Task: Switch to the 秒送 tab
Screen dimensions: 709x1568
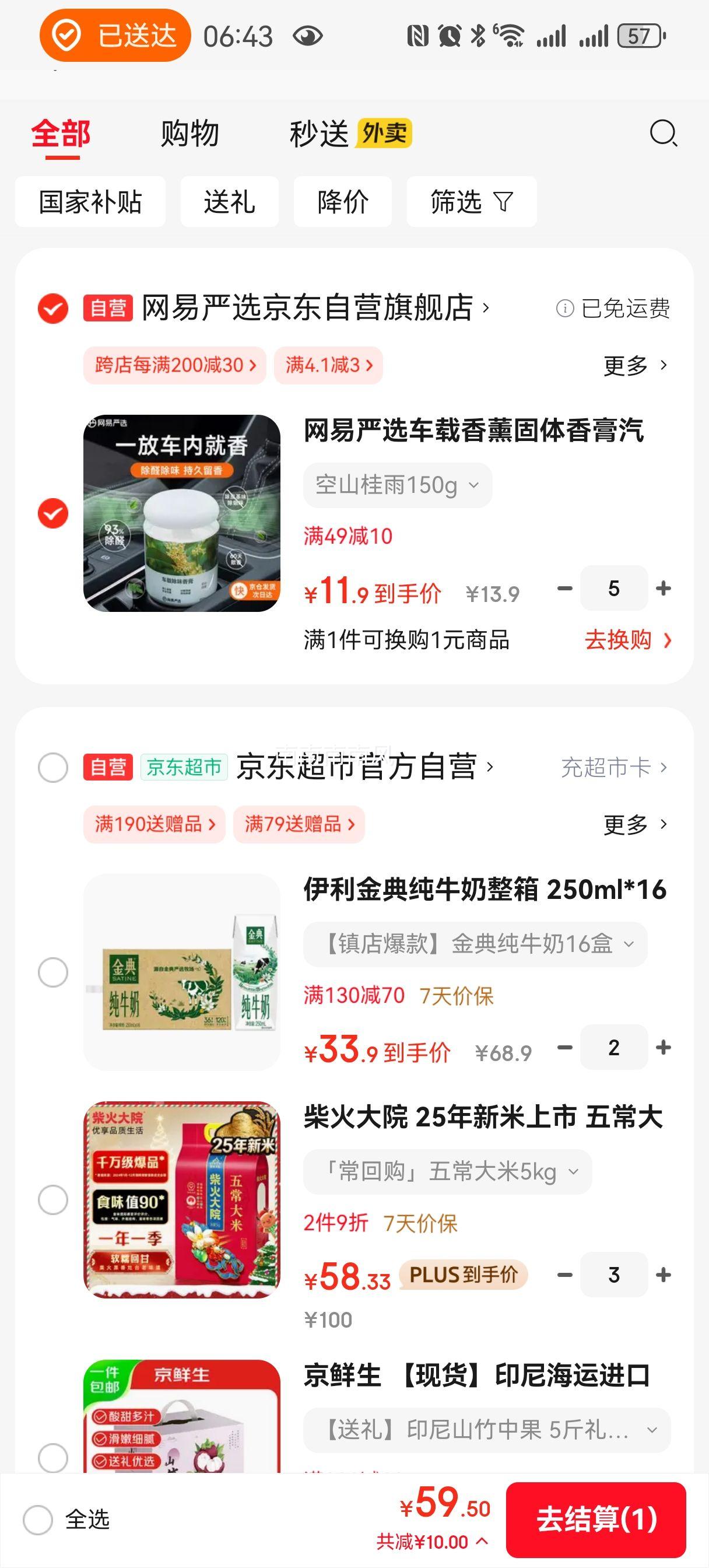Action: pos(320,134)
